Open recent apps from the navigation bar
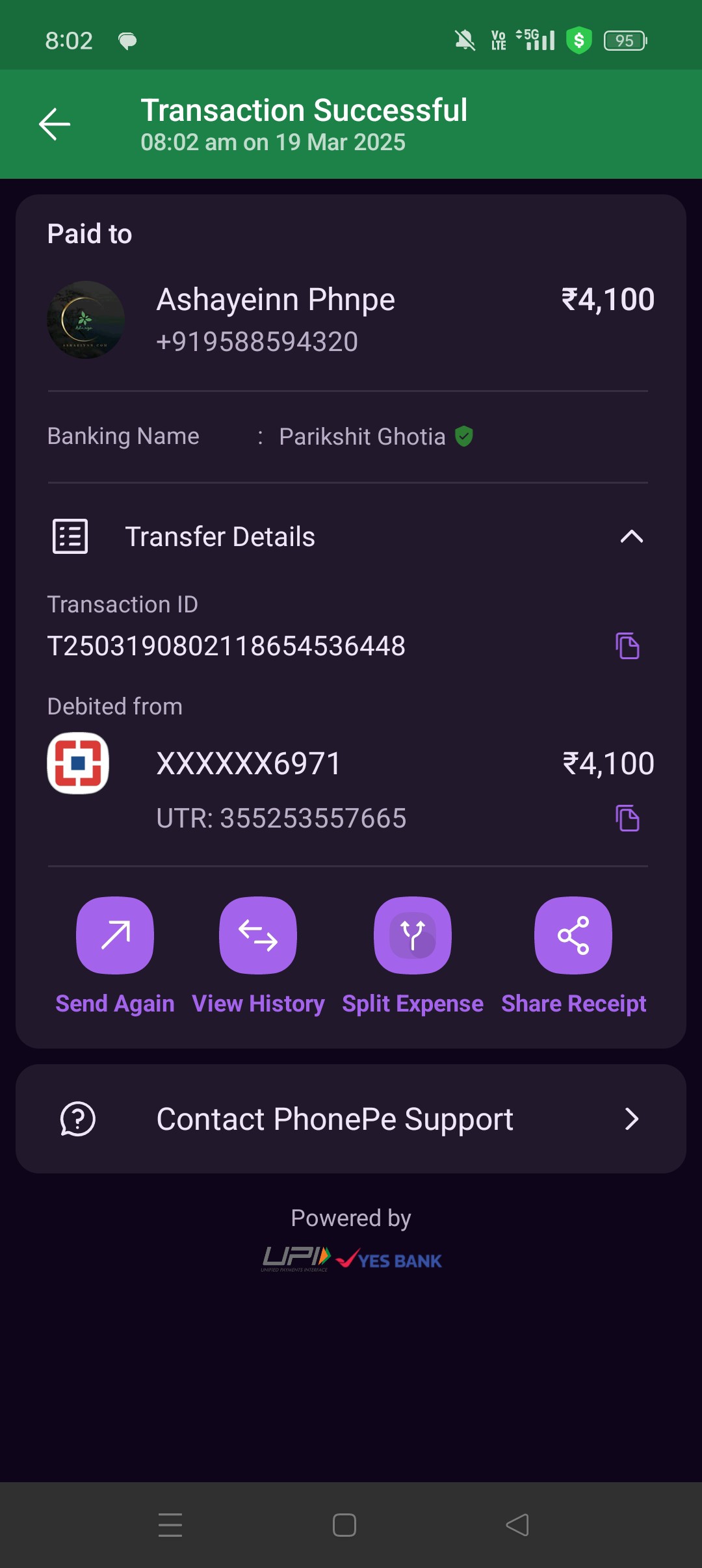 pos(170,1525)
